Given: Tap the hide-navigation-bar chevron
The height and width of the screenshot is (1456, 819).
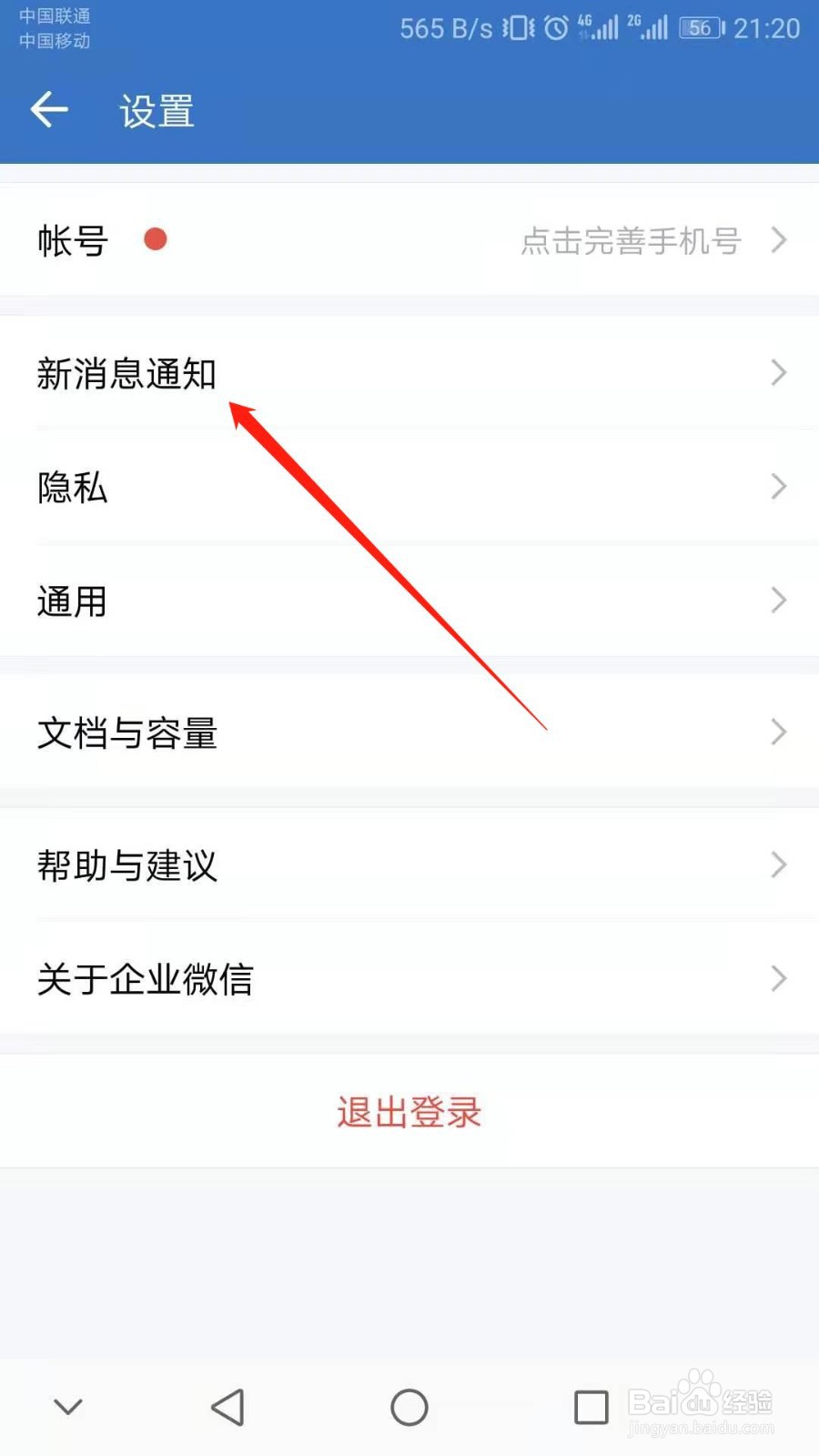Looking at the screenshot, I should point(68,1406).
